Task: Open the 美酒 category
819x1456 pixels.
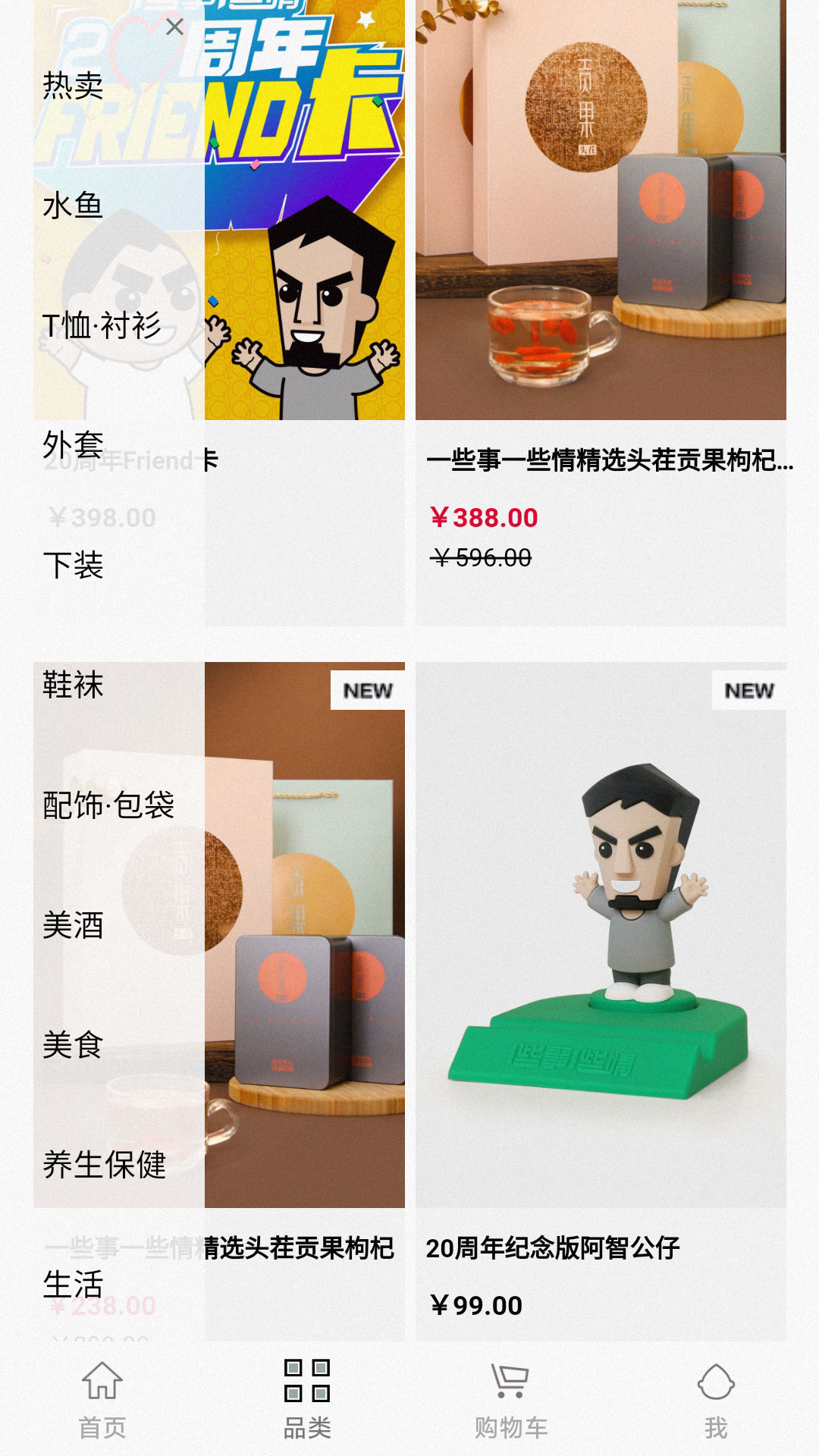Action: (x=73, y=925)
